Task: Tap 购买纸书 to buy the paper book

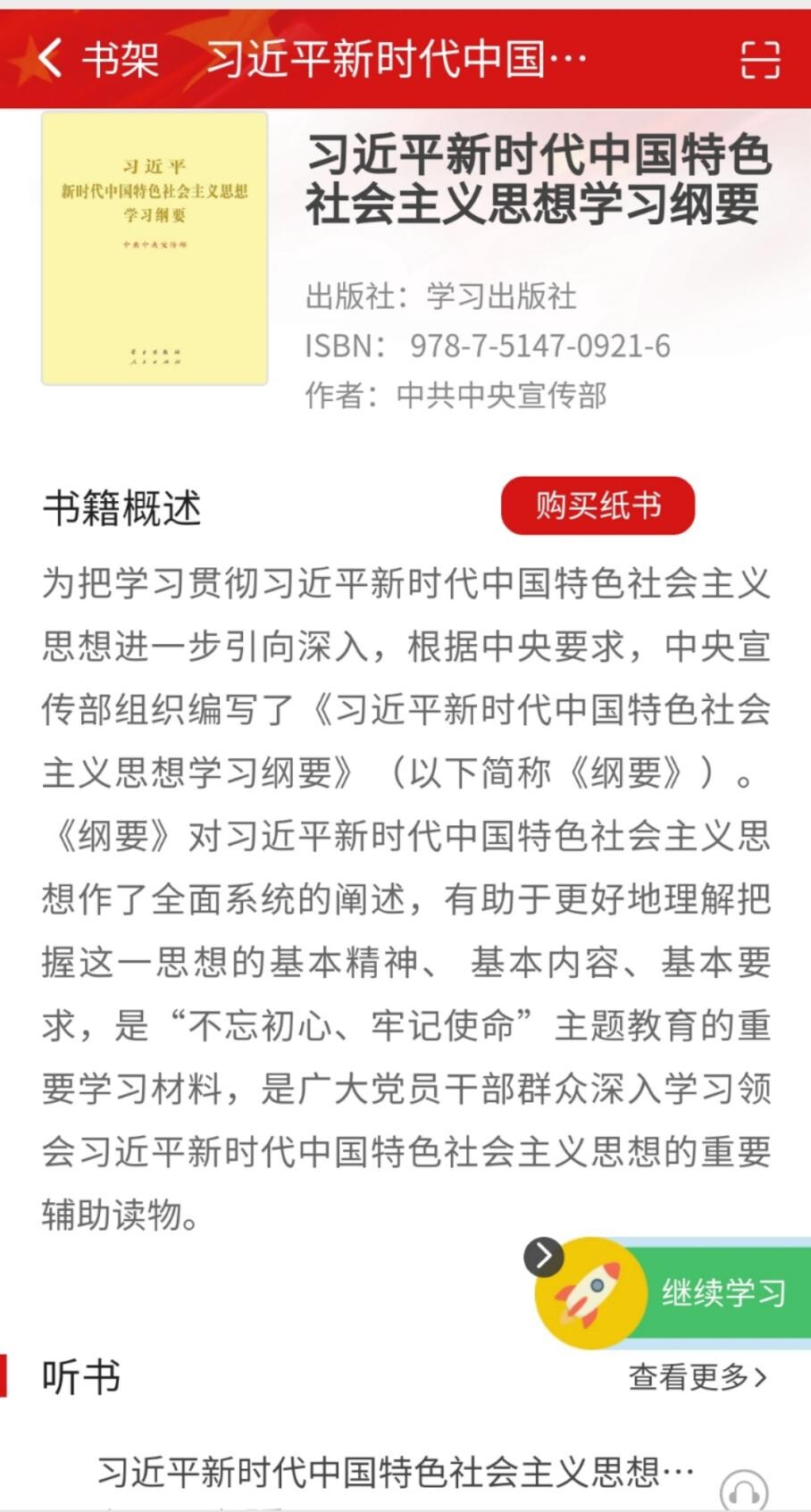Action: pyautogui.click(x=598, y=505)
